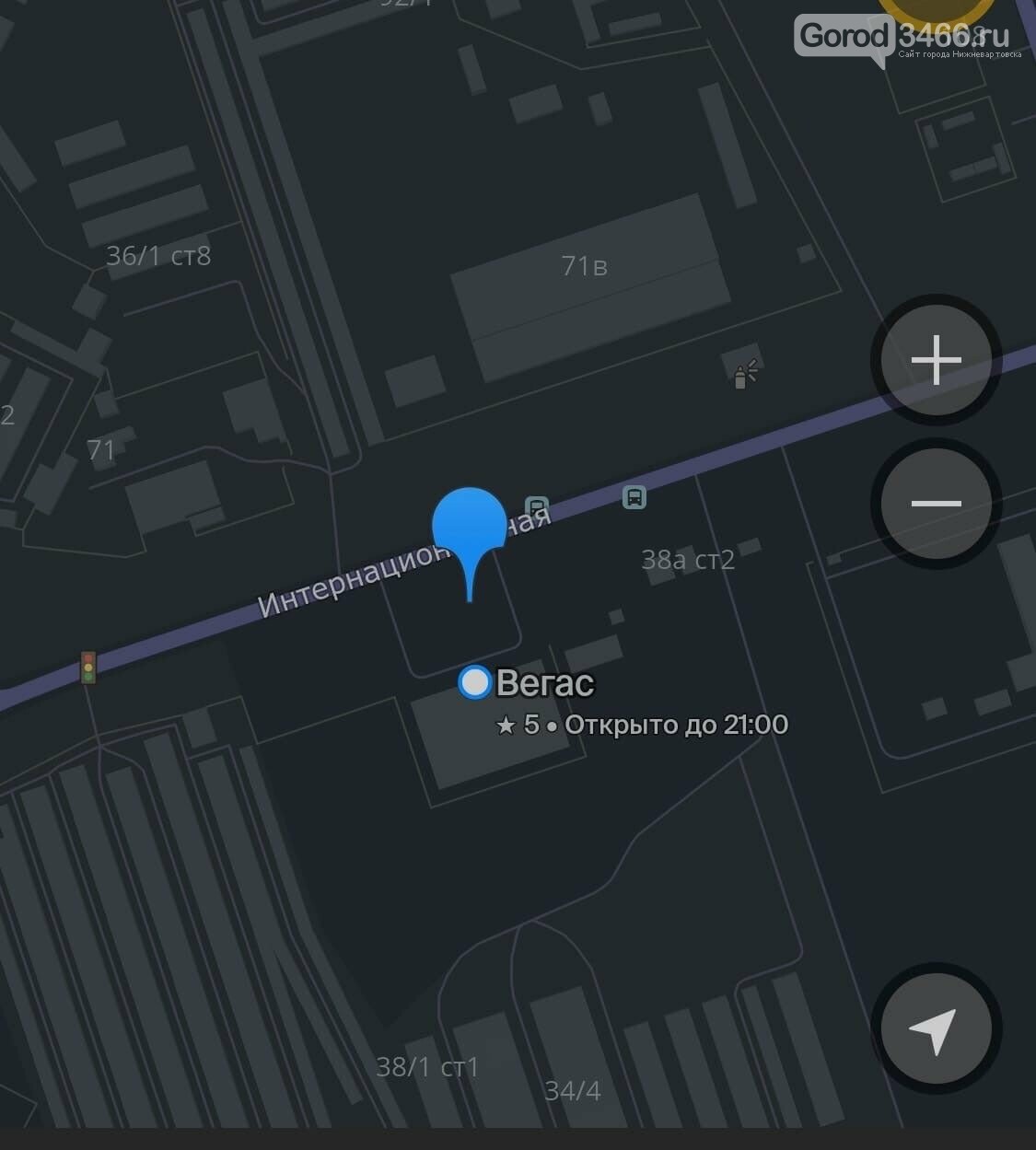Center map on my location arrow

tap(936, 1028)
